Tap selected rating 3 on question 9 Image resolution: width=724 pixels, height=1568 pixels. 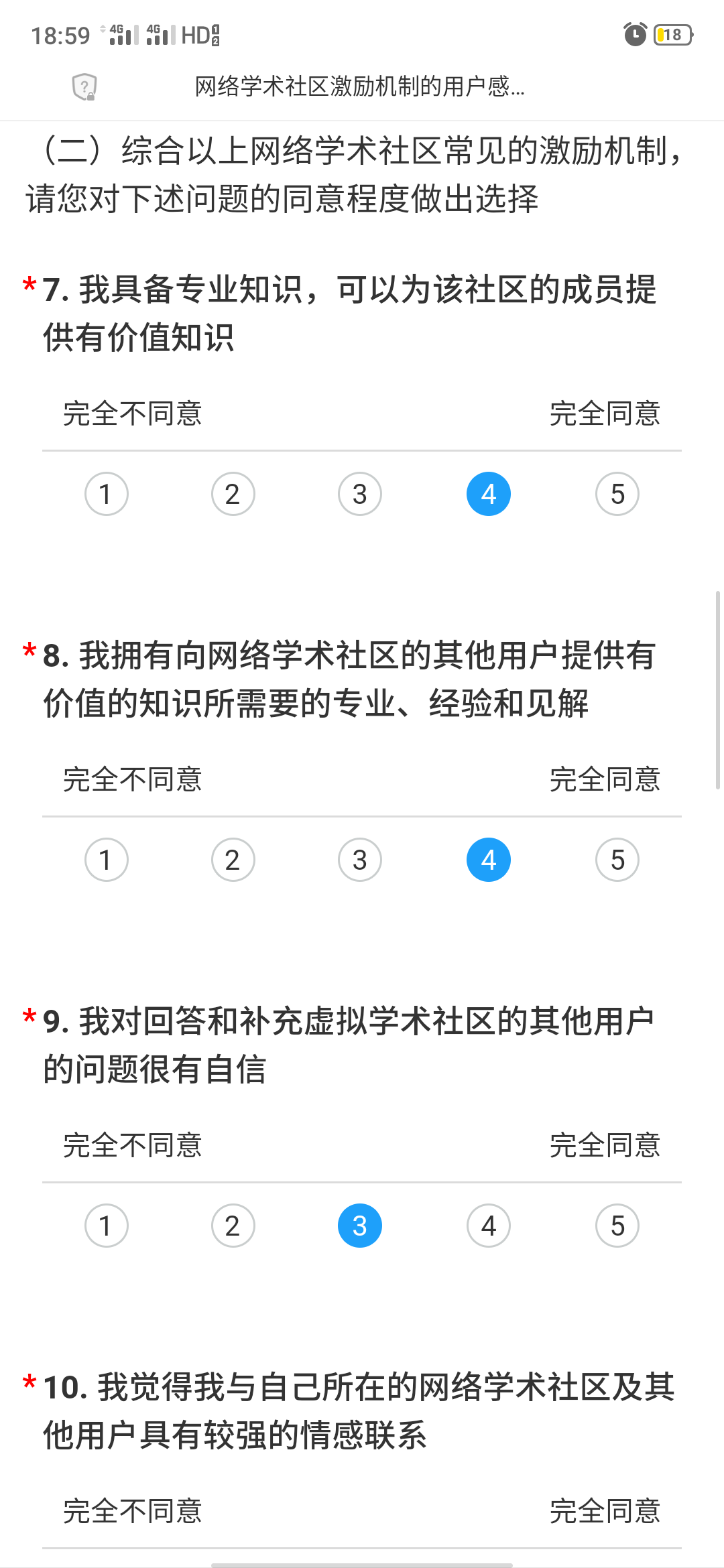(360, 1226)
